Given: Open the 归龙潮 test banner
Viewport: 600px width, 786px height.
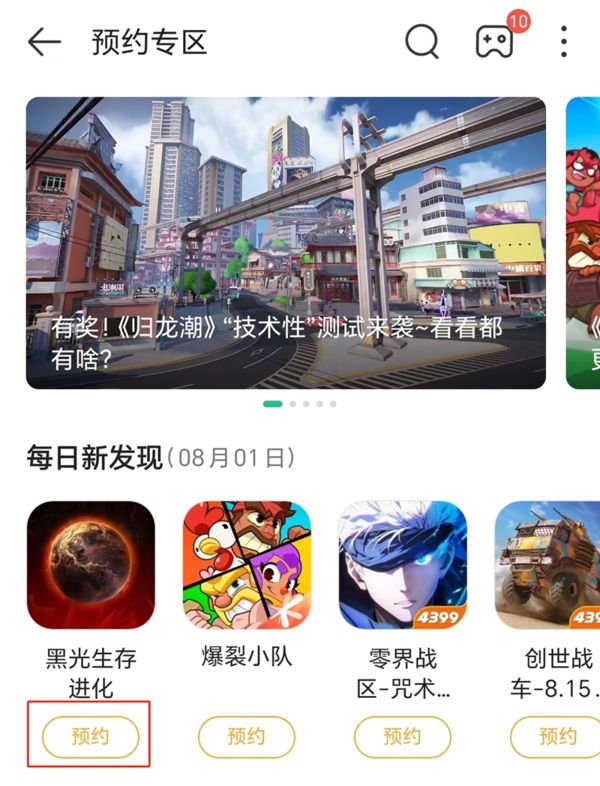Looking at the screenshot, I should click(x=286, y=242).
